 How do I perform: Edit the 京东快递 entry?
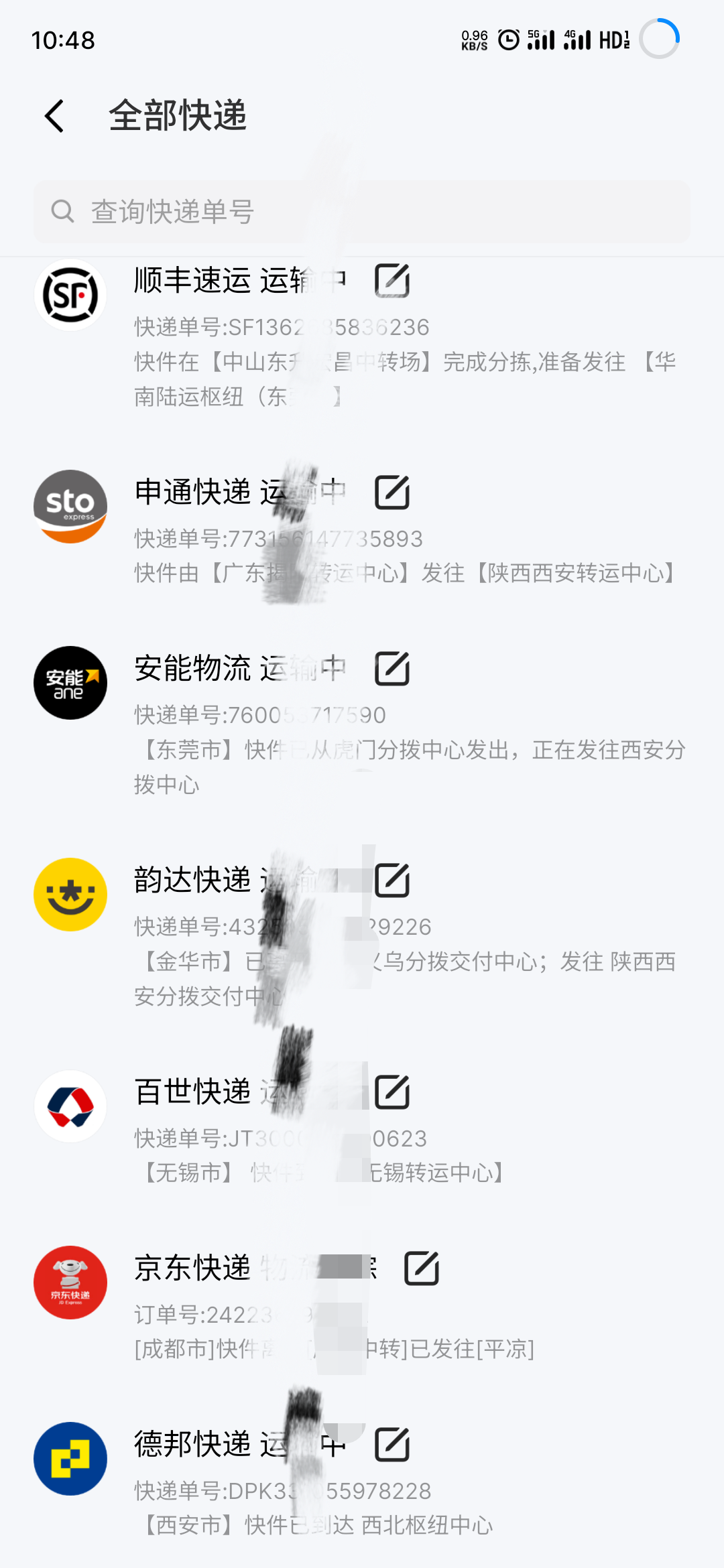(x=422, y=1268)
